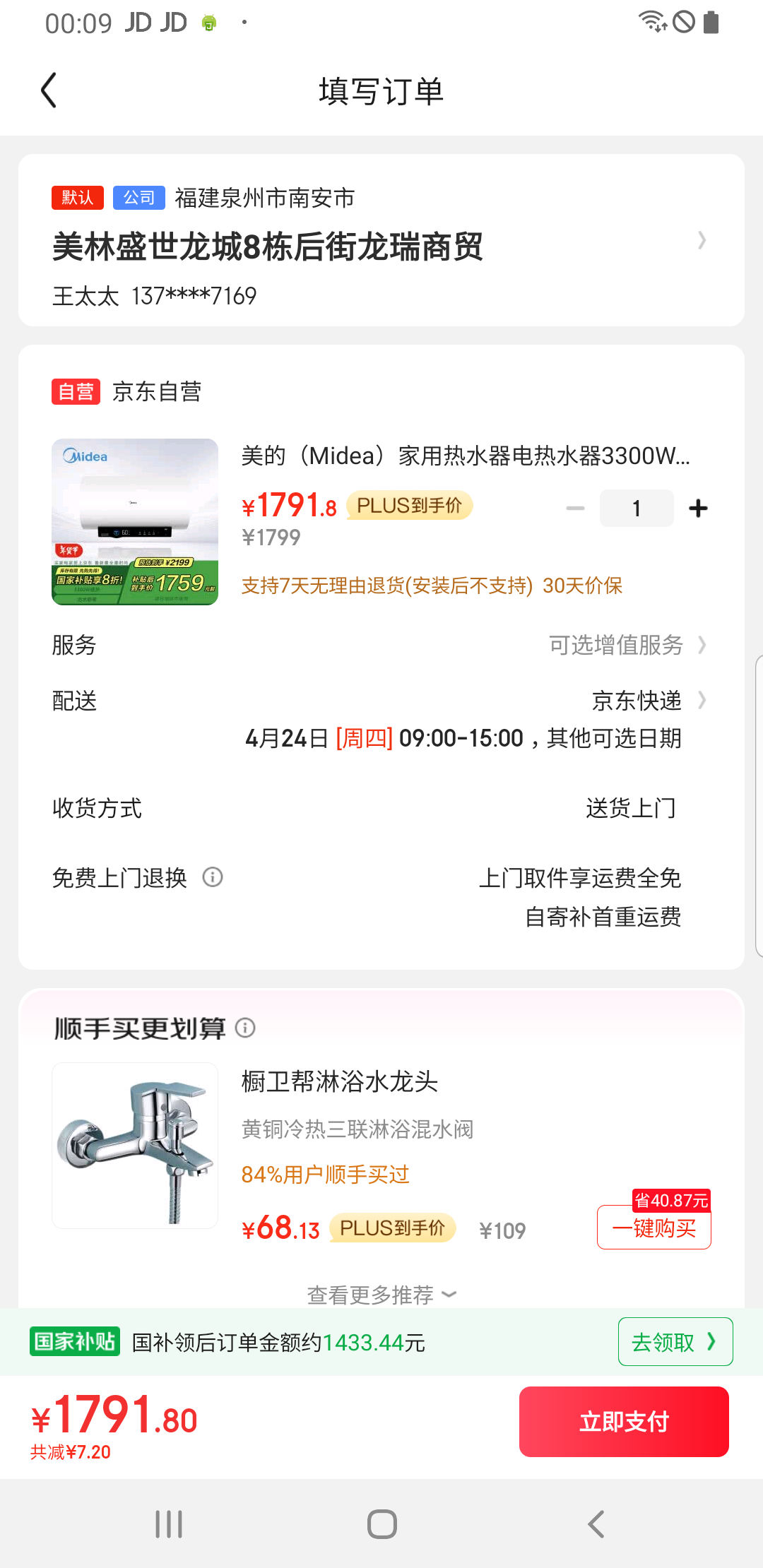Tap the Android navigation back button
763x1568 pixels.
(595, 1524)
